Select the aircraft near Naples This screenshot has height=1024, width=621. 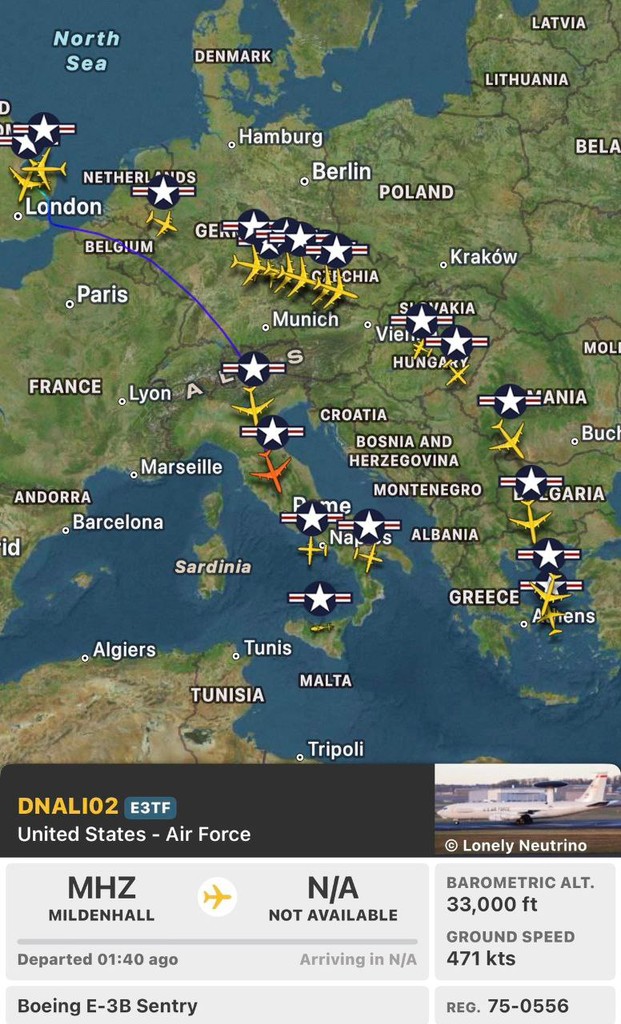[368, 556]
